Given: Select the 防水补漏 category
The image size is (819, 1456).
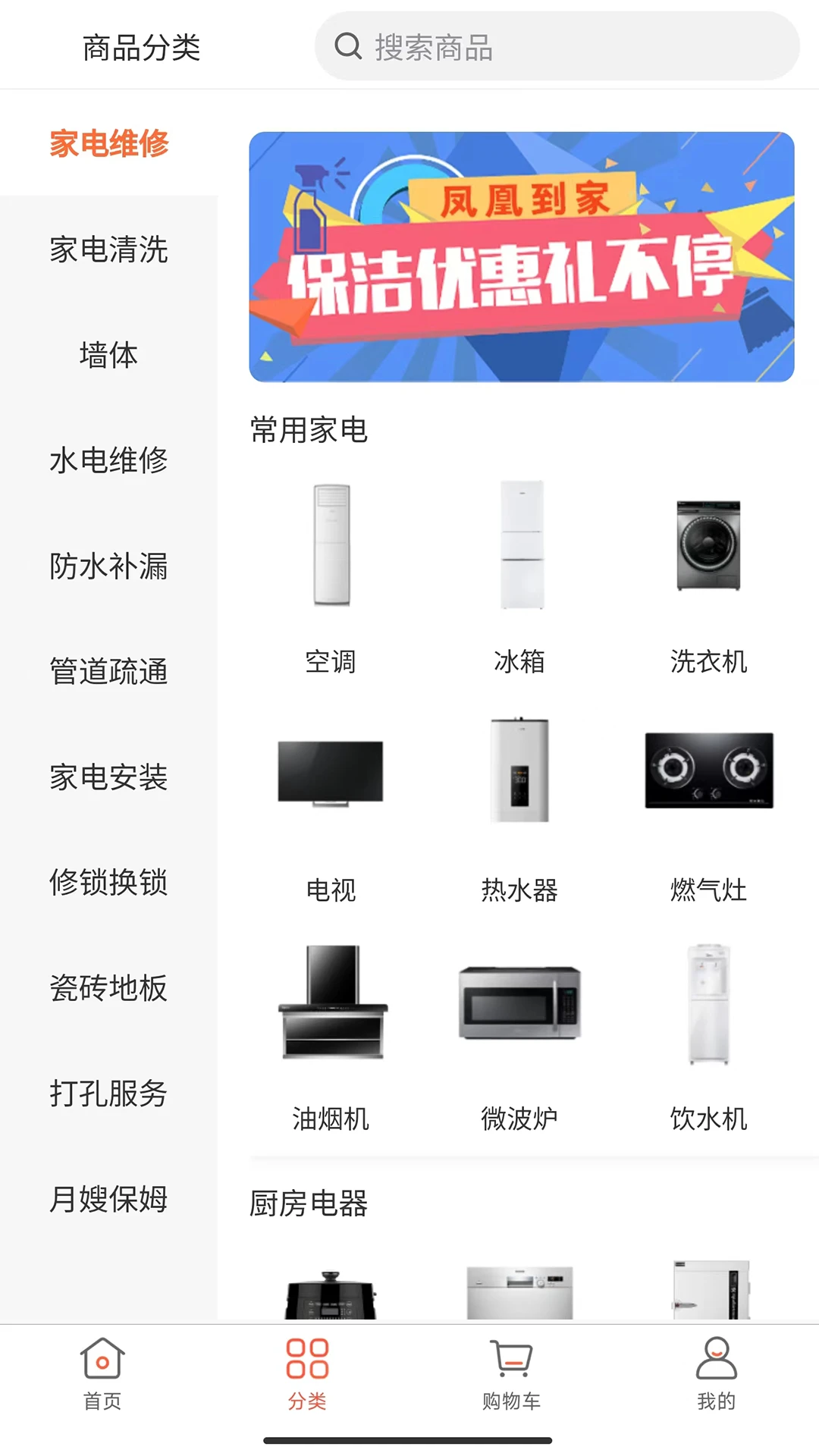Looking at the screenshot, I should click(108, 565).
